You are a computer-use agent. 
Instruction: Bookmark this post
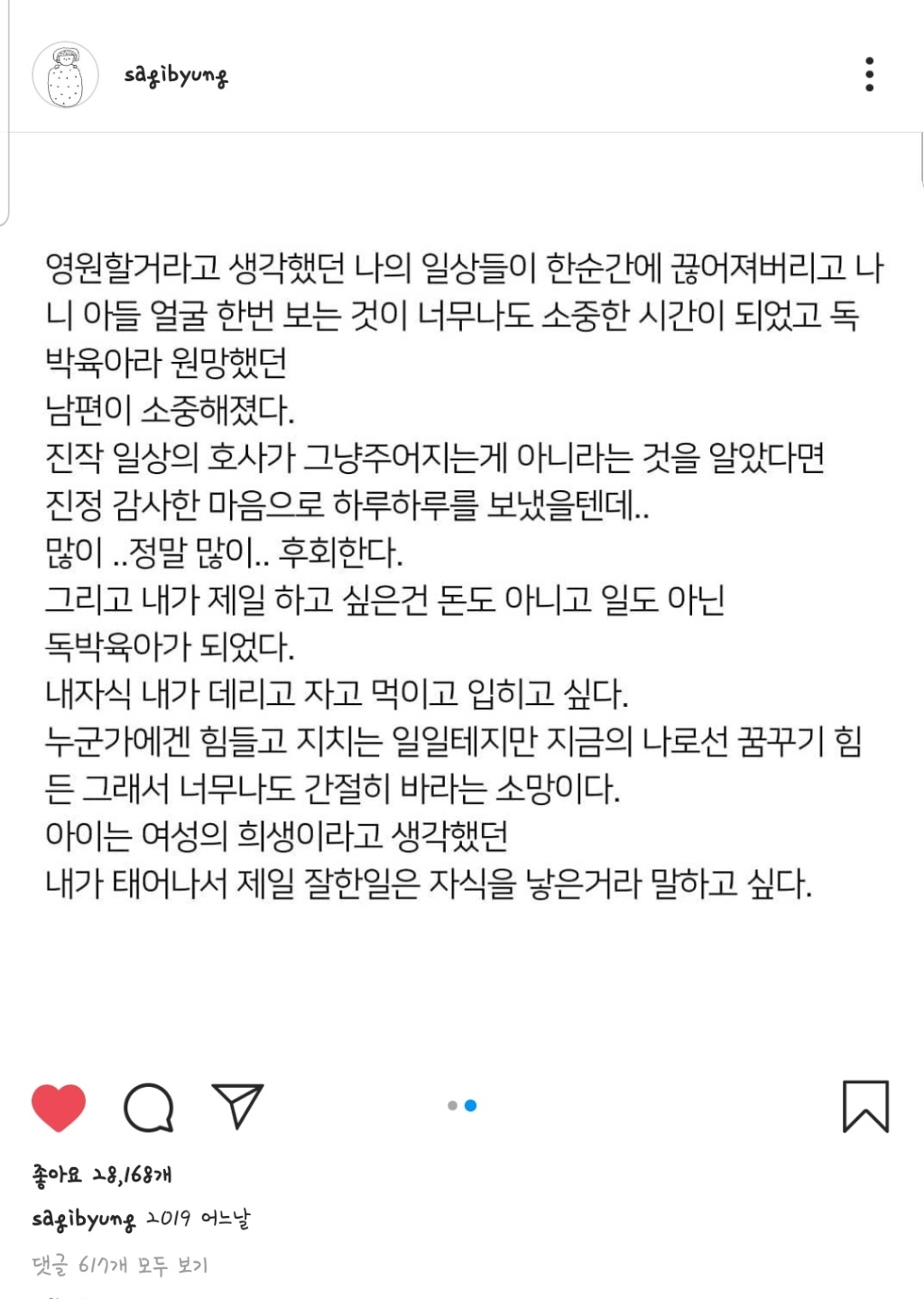[865, 1106]
